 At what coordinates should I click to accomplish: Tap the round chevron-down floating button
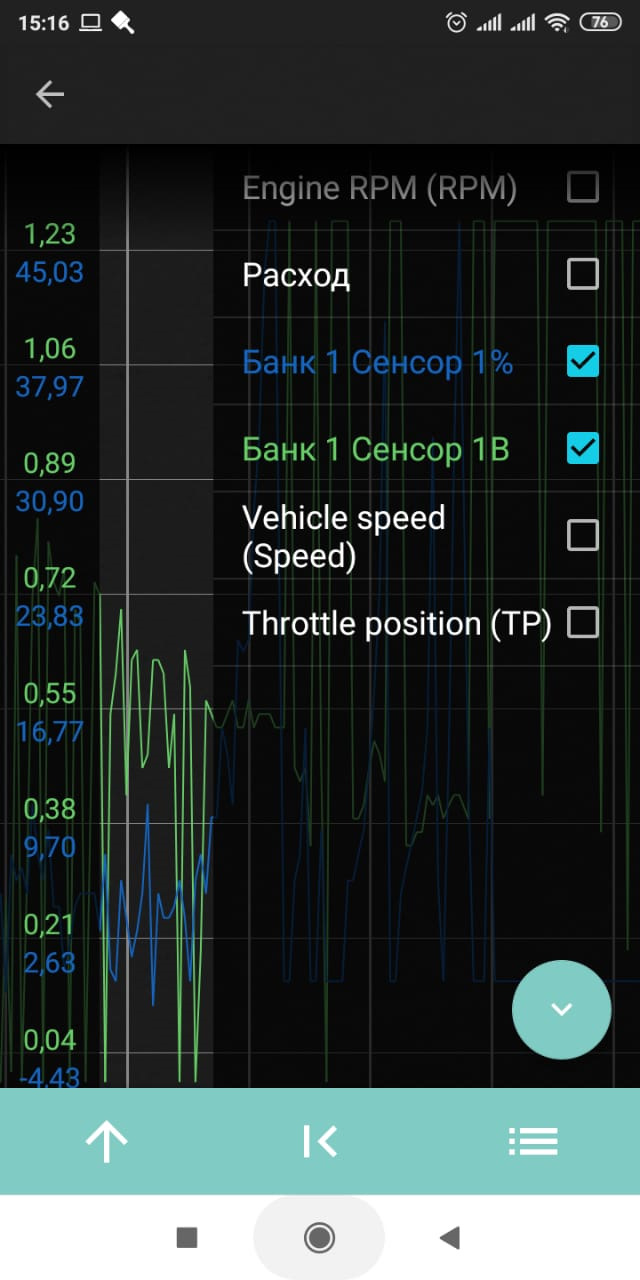[x=561, y=1009]
